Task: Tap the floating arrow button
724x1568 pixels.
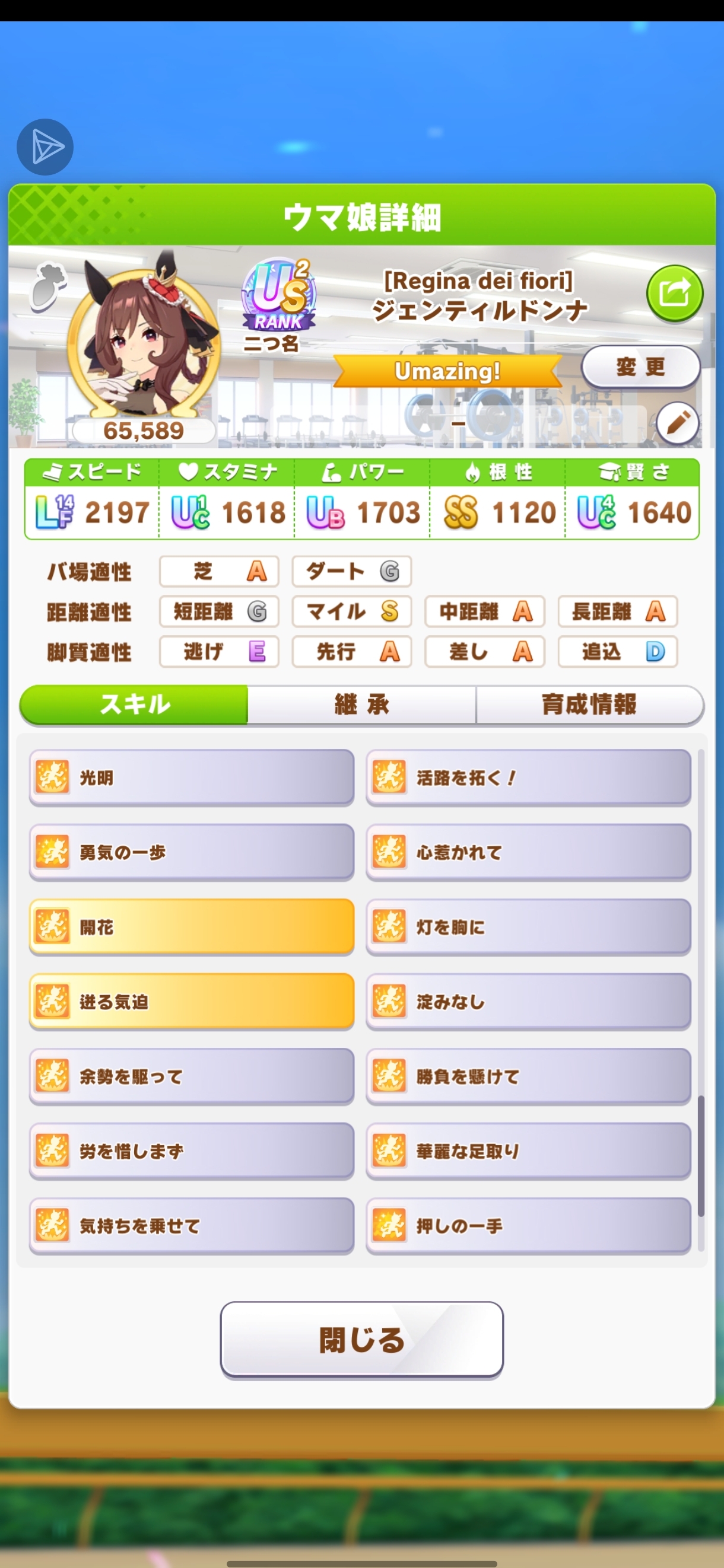Action: coord(45,146)
